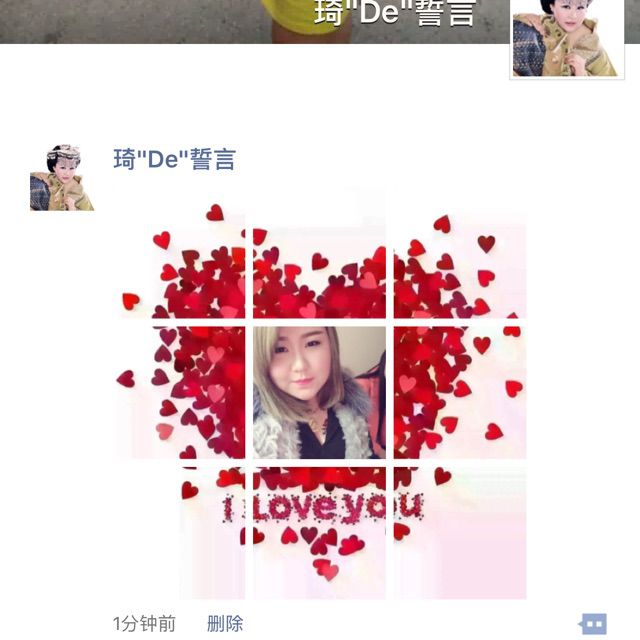View the woman's portrait tile in the photo grid

point(319,392)
